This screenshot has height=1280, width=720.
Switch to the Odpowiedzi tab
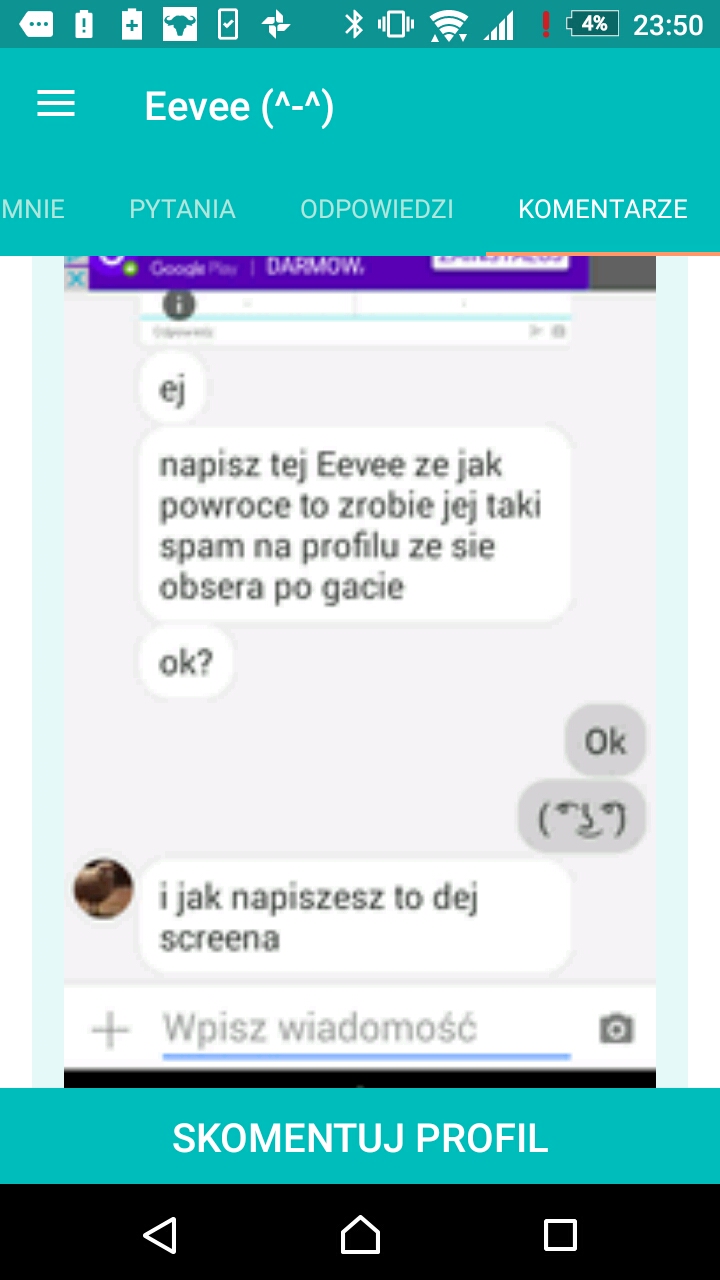(x=377, y=209)
